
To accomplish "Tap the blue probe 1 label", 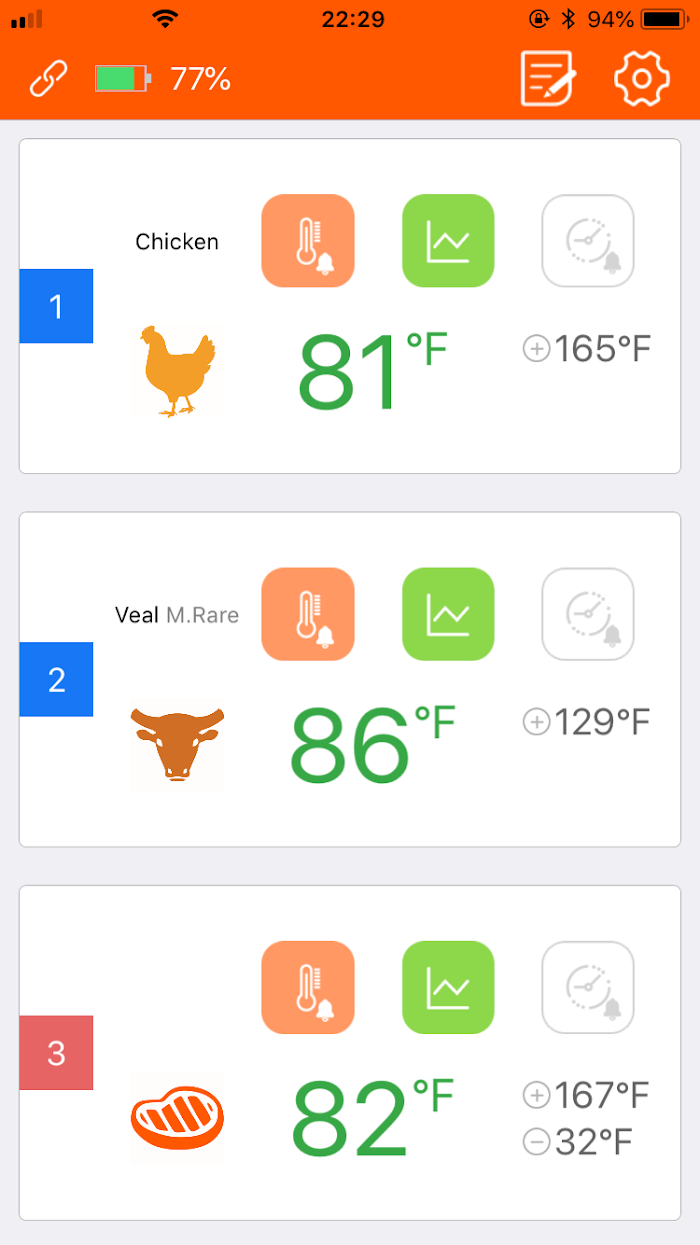I will click(56, 306).
